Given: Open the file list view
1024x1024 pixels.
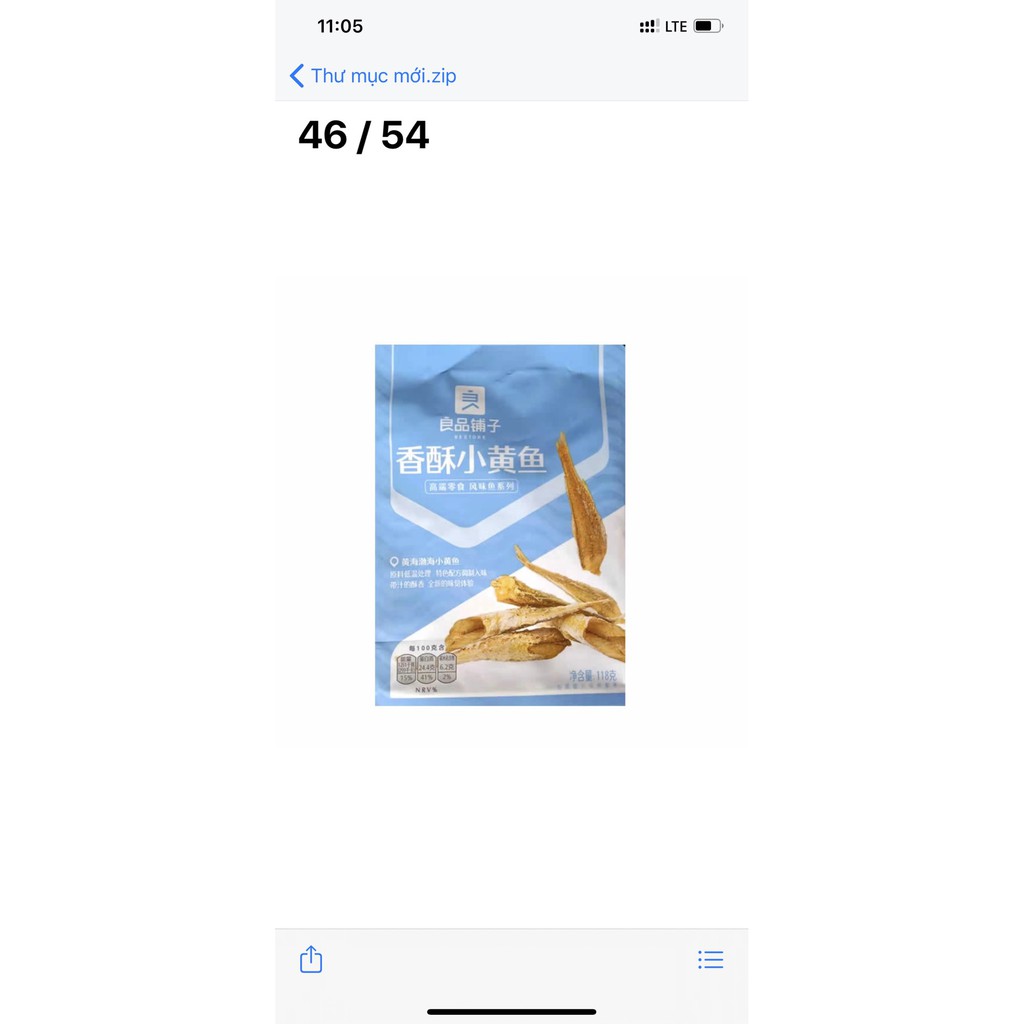Looking at the screenshot, I should point(710,960).
